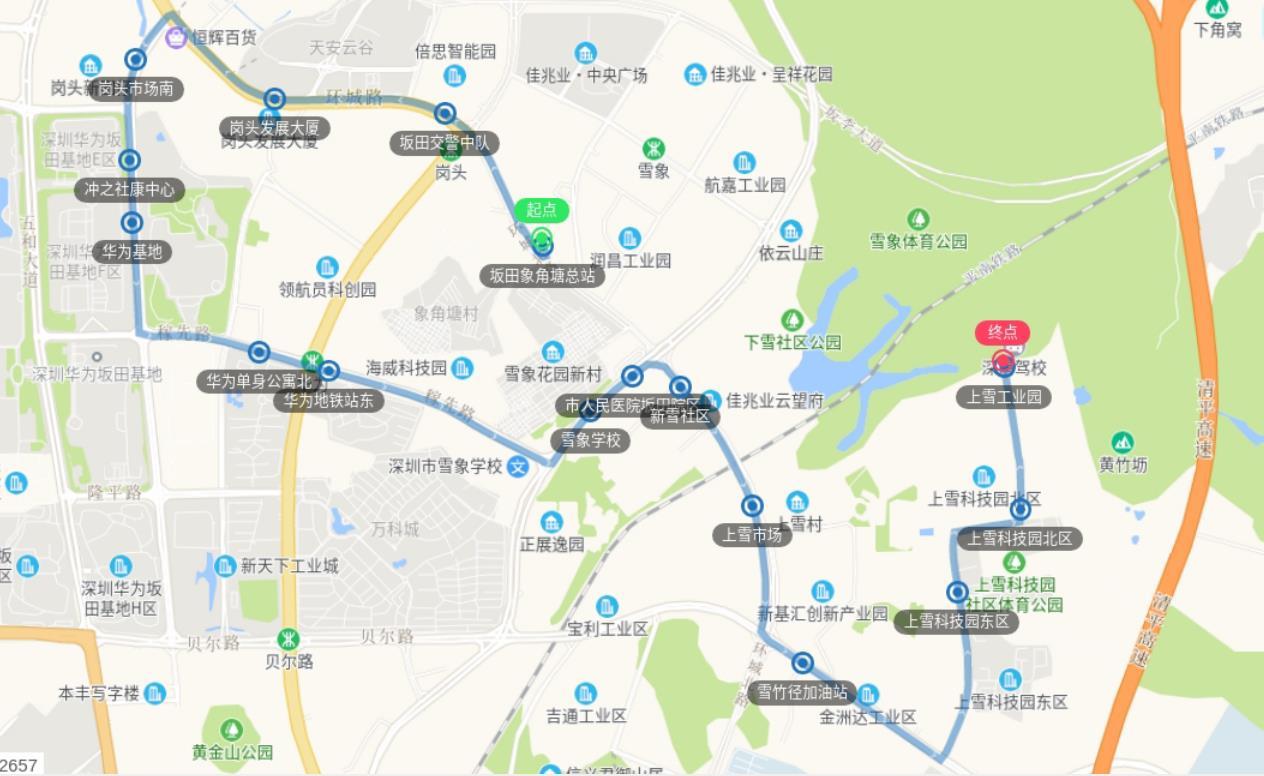Select the 上雪市场 bus stop marker
Image resolution: width=1264 pixels, height=776 pixels.
(752, 506)
